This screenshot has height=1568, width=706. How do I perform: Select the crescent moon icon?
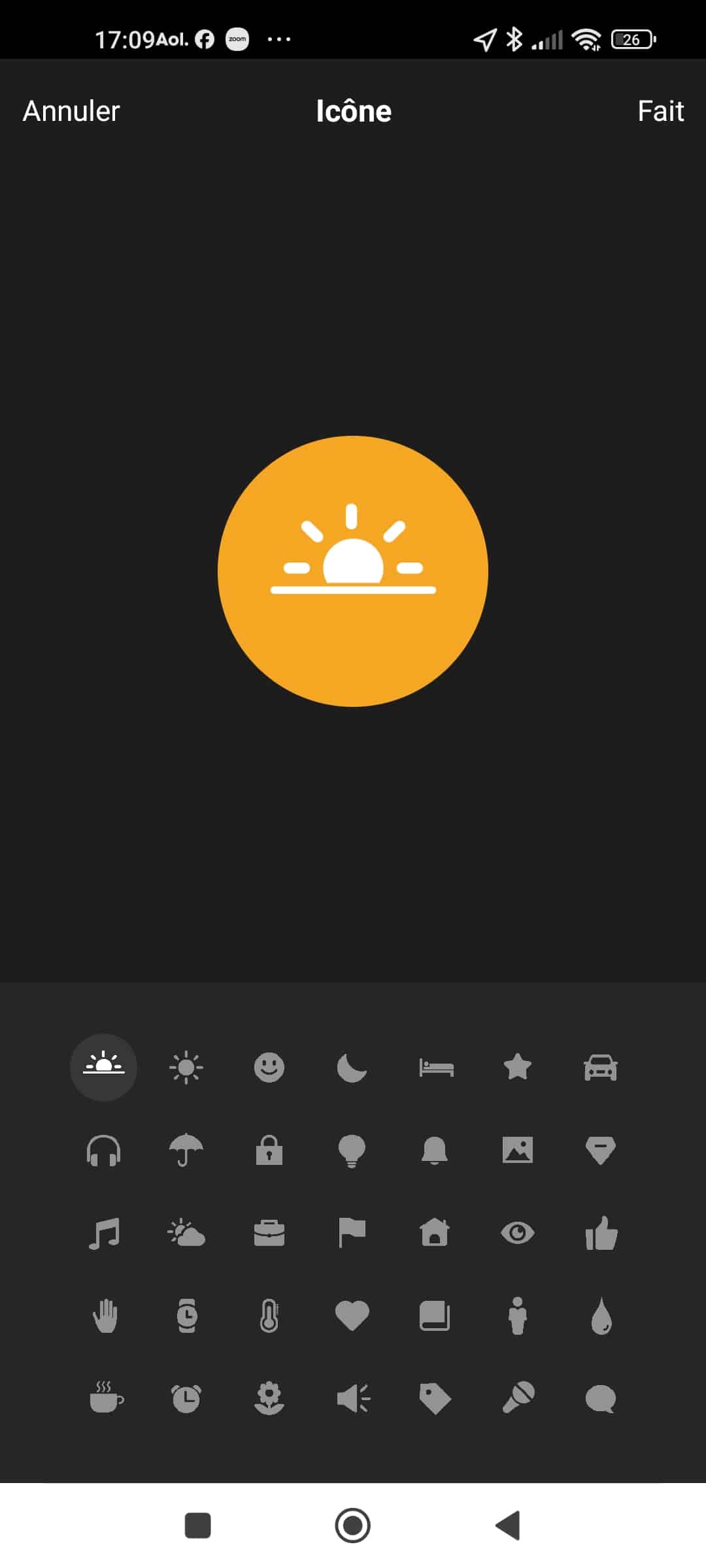click(x=352, y=1068)
